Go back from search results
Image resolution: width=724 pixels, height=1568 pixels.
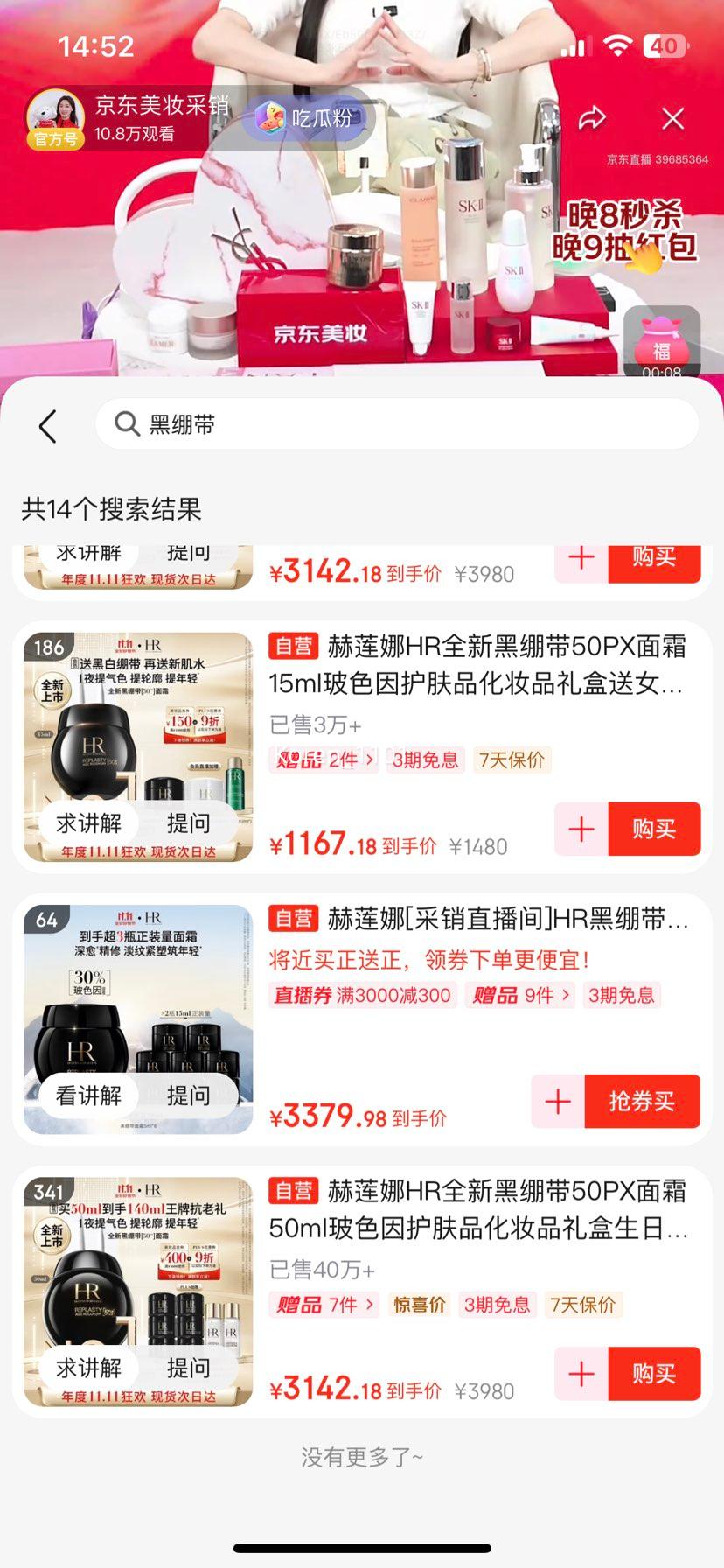[x=48, y=426]
